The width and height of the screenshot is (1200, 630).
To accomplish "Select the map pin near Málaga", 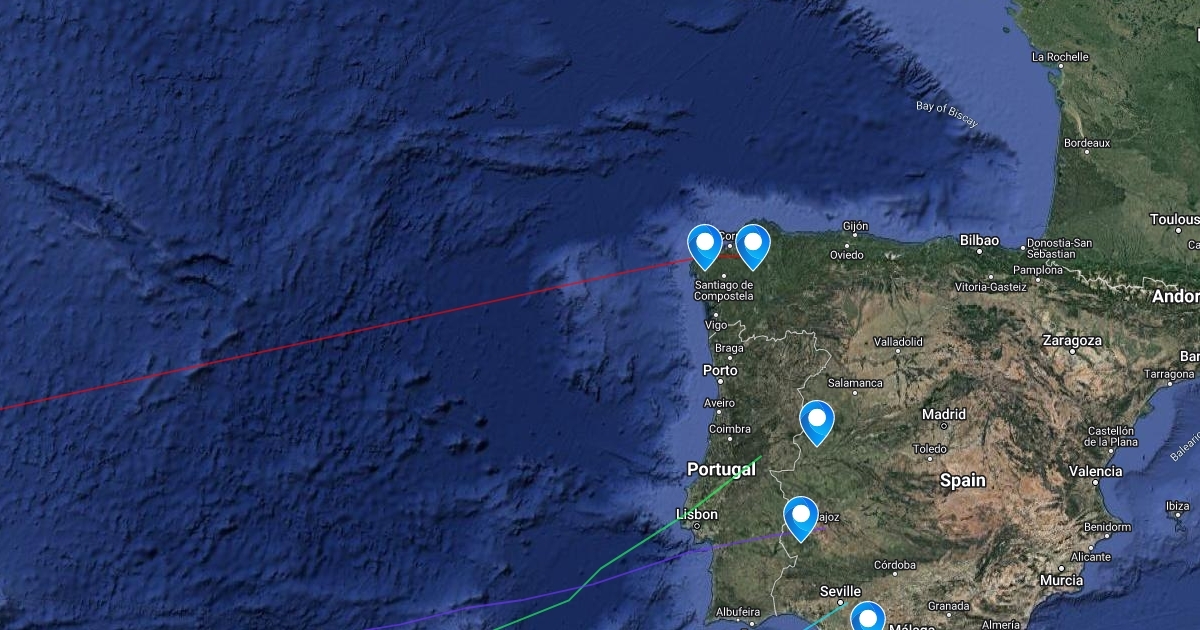I will click(868, 619).
